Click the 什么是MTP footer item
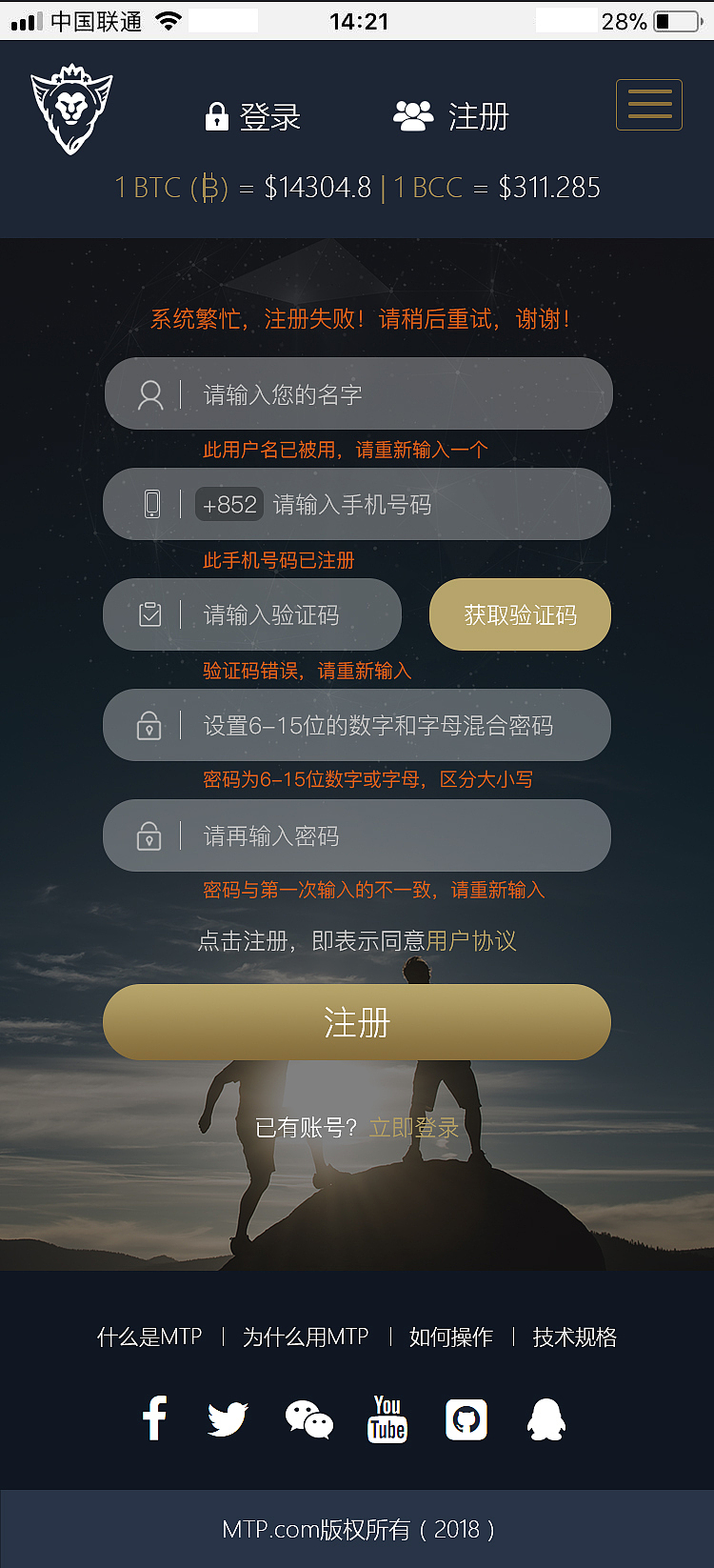The width and height of the screenshot is (714, 1568). point(148,1337)
